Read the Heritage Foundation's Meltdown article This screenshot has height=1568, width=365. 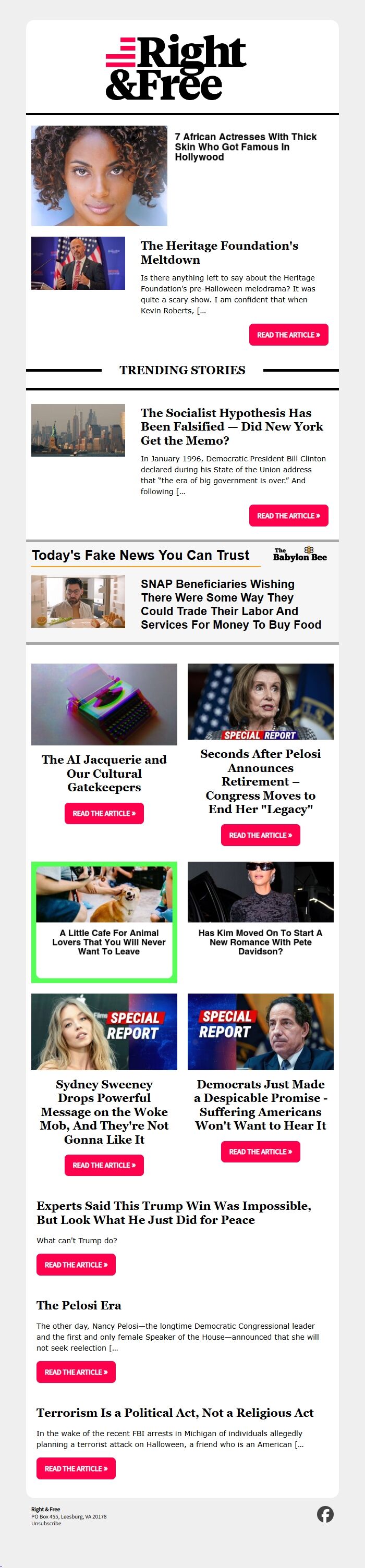tap(288, 335)
